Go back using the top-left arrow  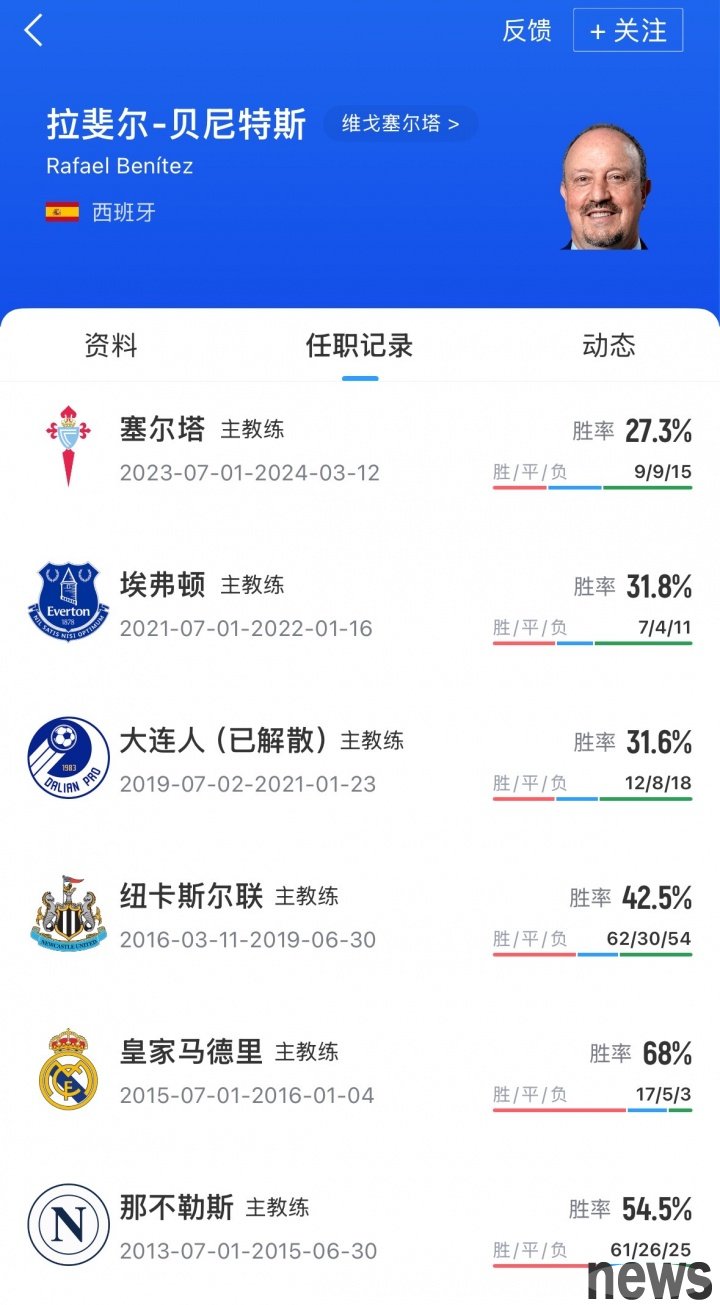(34, 31)
